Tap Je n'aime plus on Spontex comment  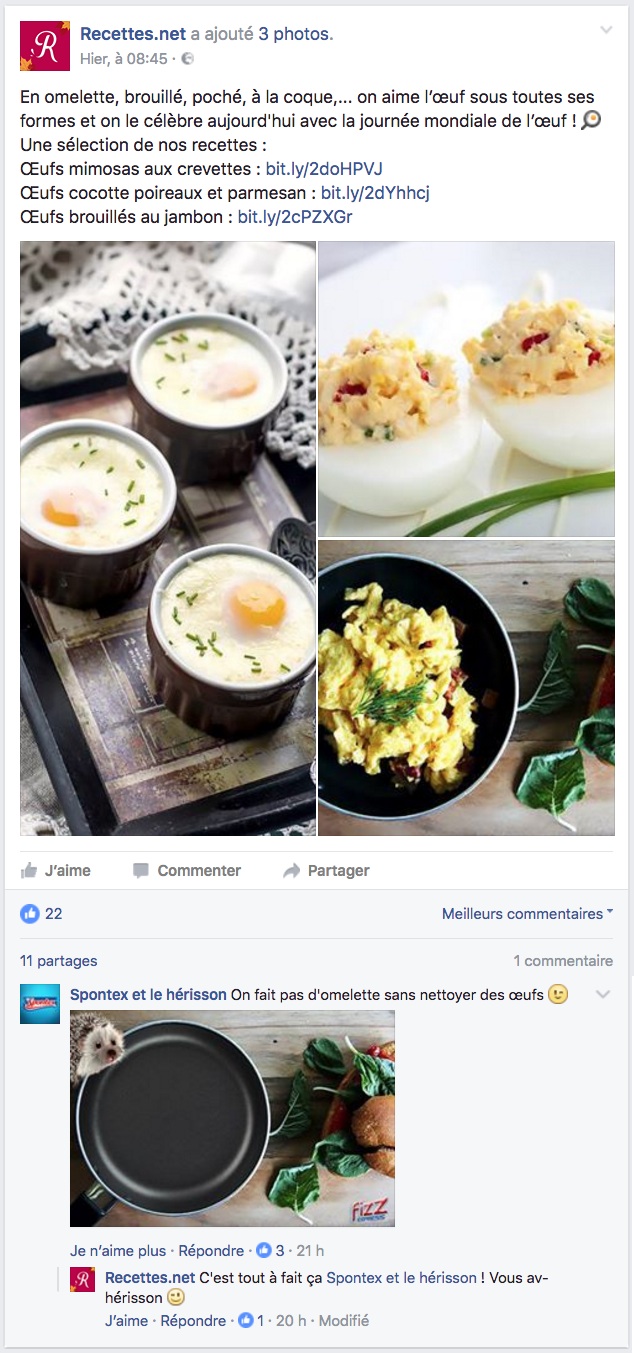point(118,1251)
